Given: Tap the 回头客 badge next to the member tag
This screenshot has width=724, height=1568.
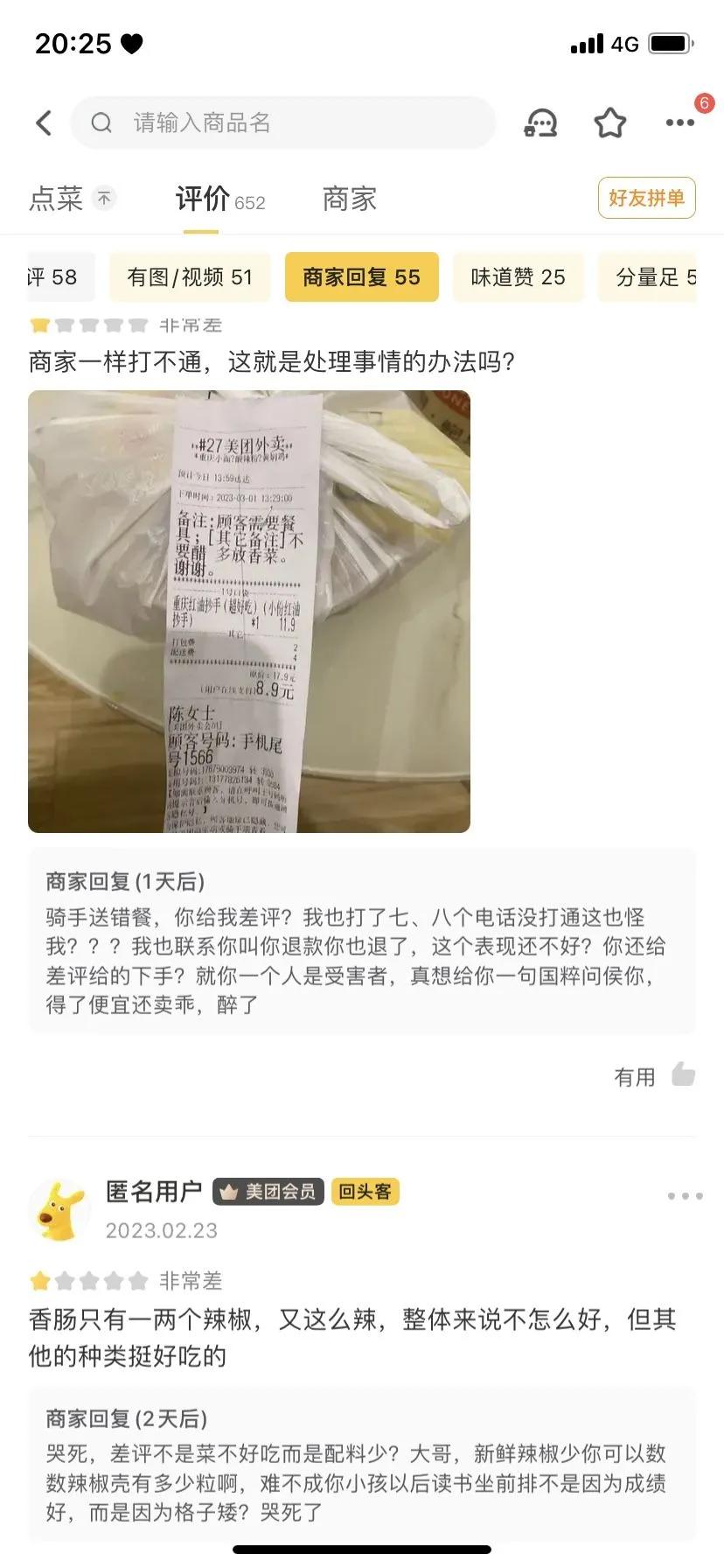Looking at the screenshot, I should pos(365,1192).
